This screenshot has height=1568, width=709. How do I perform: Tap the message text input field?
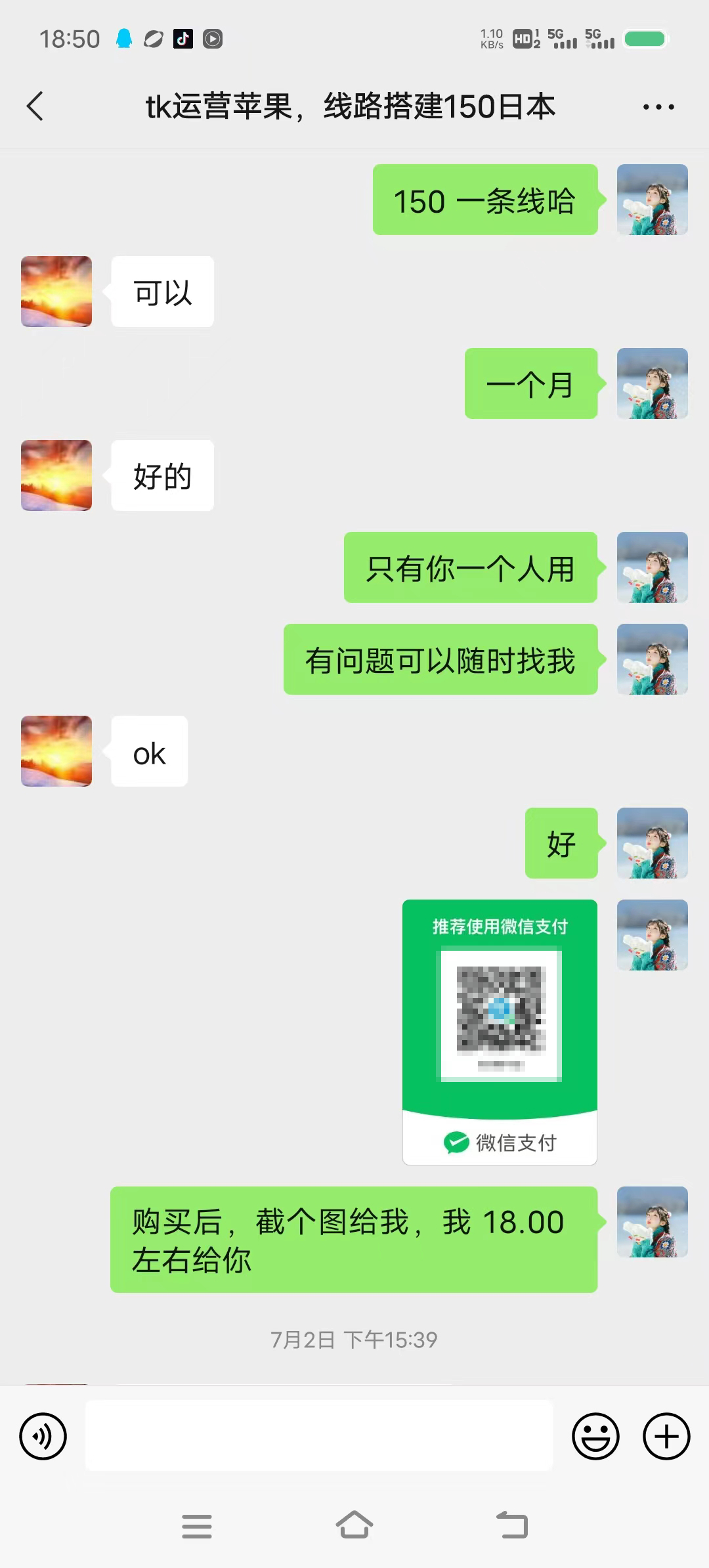[319, 1435]
